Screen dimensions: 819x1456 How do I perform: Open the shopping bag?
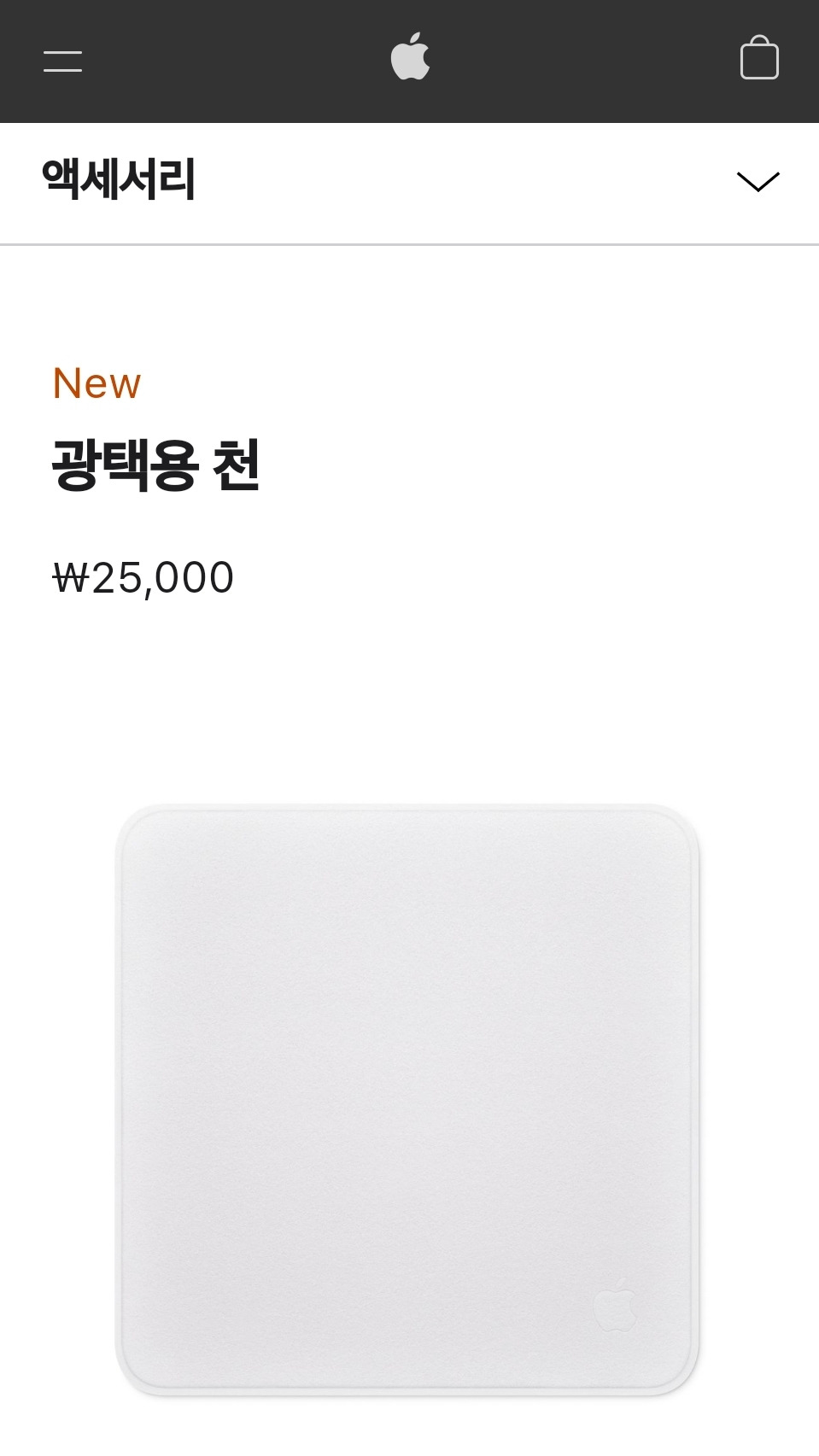[758, 58]
